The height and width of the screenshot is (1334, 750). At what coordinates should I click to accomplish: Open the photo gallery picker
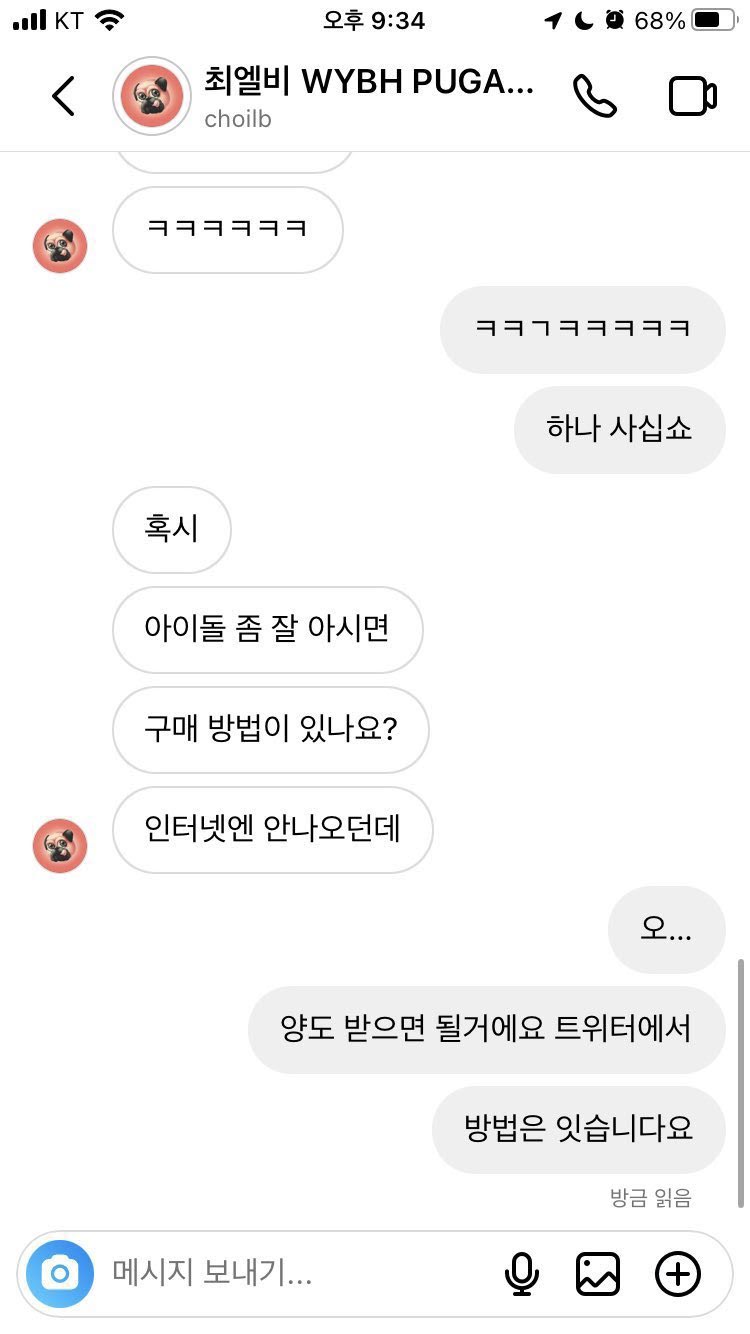(x=598, y=1273)
